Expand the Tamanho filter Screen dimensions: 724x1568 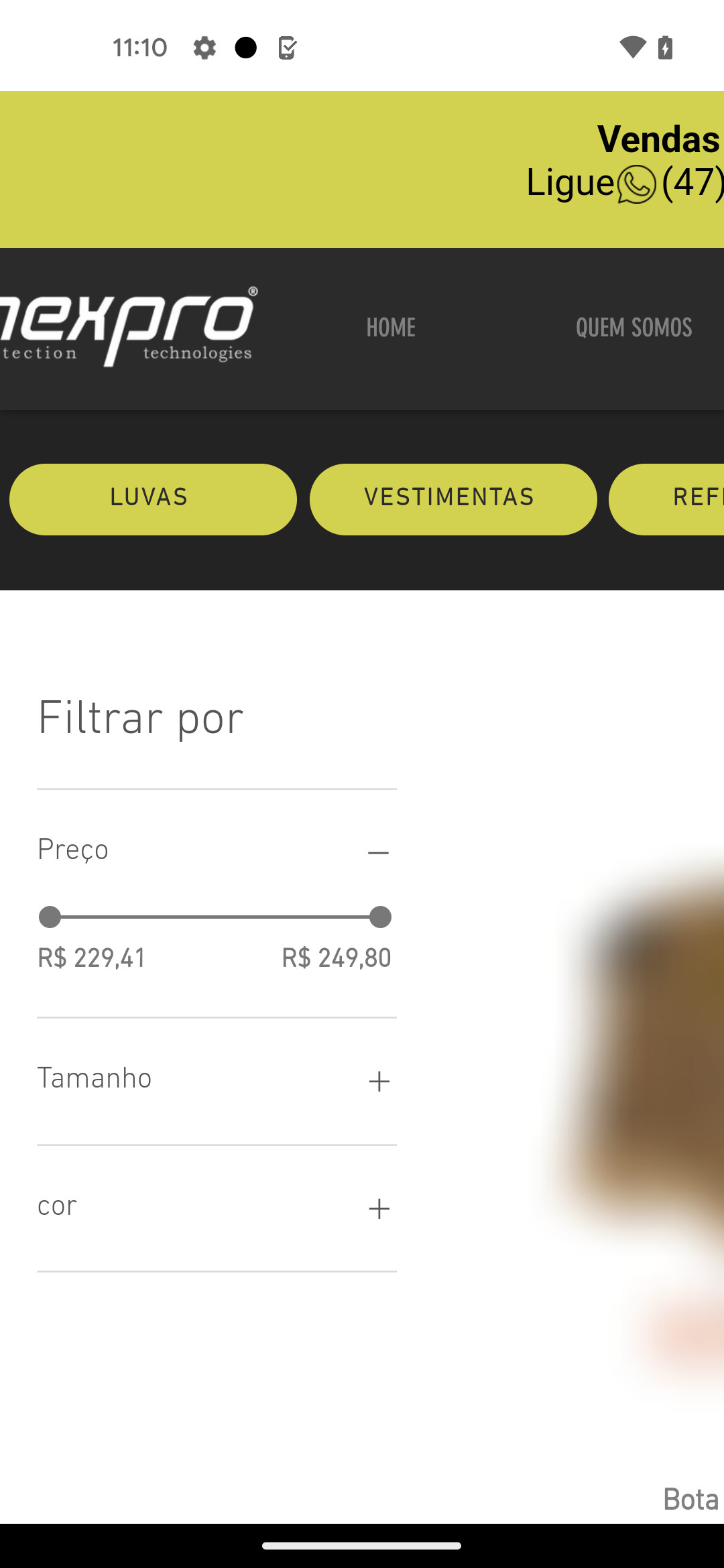379,1081
